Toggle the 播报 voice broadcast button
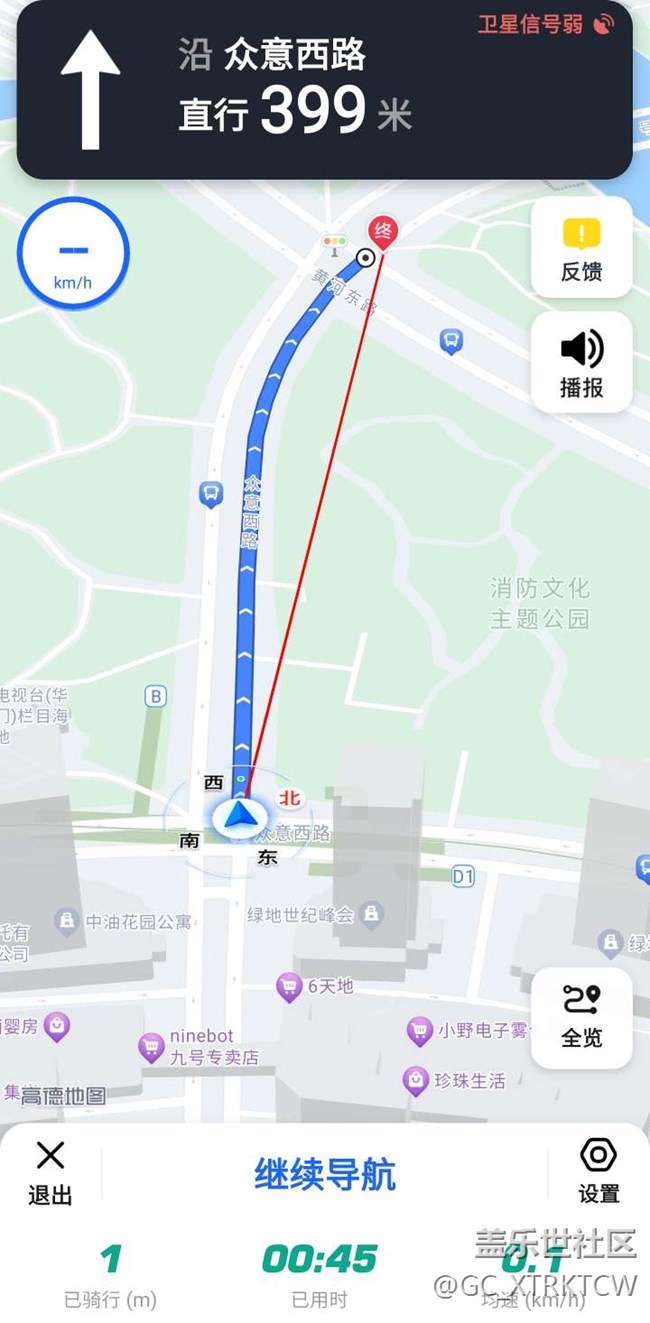 tap(581, 363)
